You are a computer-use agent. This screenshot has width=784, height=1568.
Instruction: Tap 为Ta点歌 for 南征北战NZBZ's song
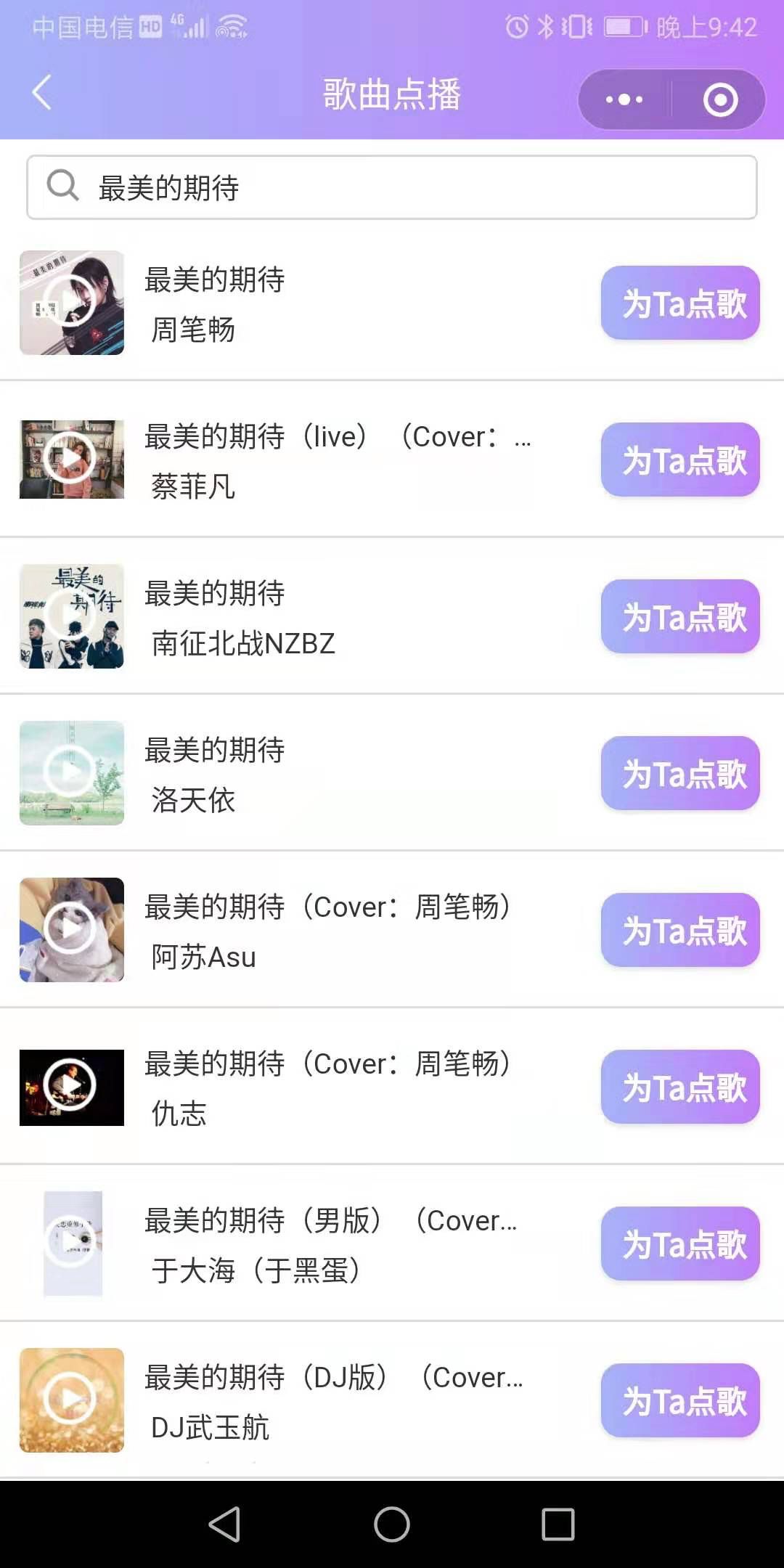pos(680,616)
